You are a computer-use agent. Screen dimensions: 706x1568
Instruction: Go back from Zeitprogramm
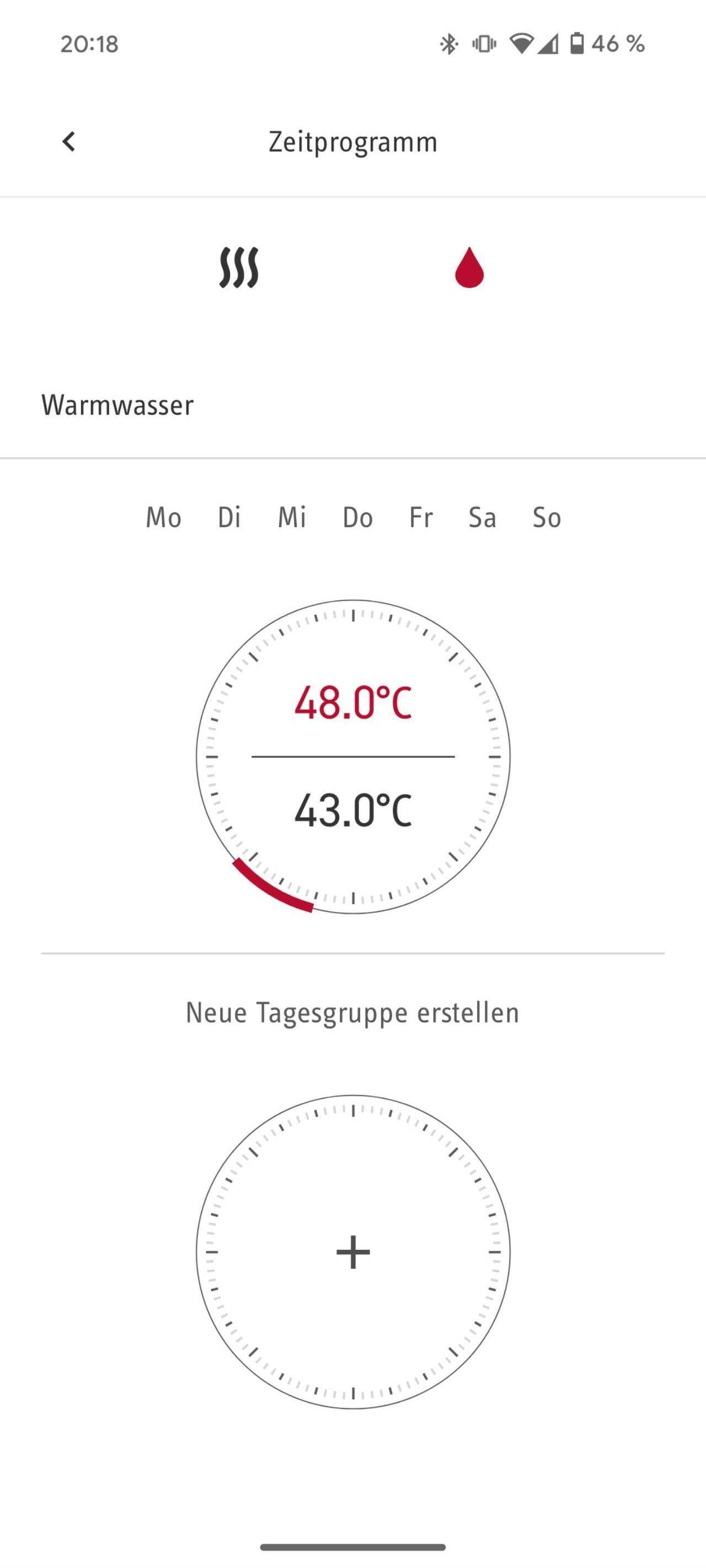pos(69,142)
